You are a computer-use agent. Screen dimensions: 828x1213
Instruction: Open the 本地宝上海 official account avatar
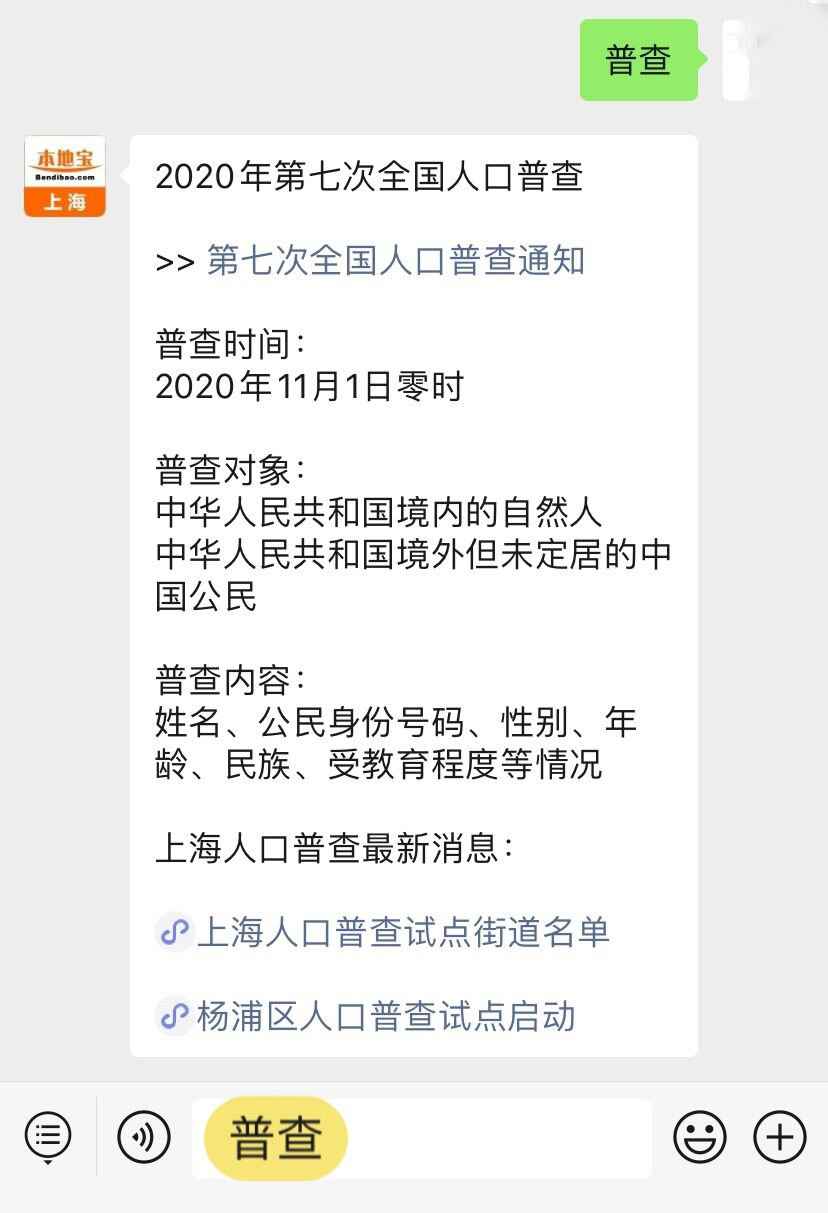(64, 177)
